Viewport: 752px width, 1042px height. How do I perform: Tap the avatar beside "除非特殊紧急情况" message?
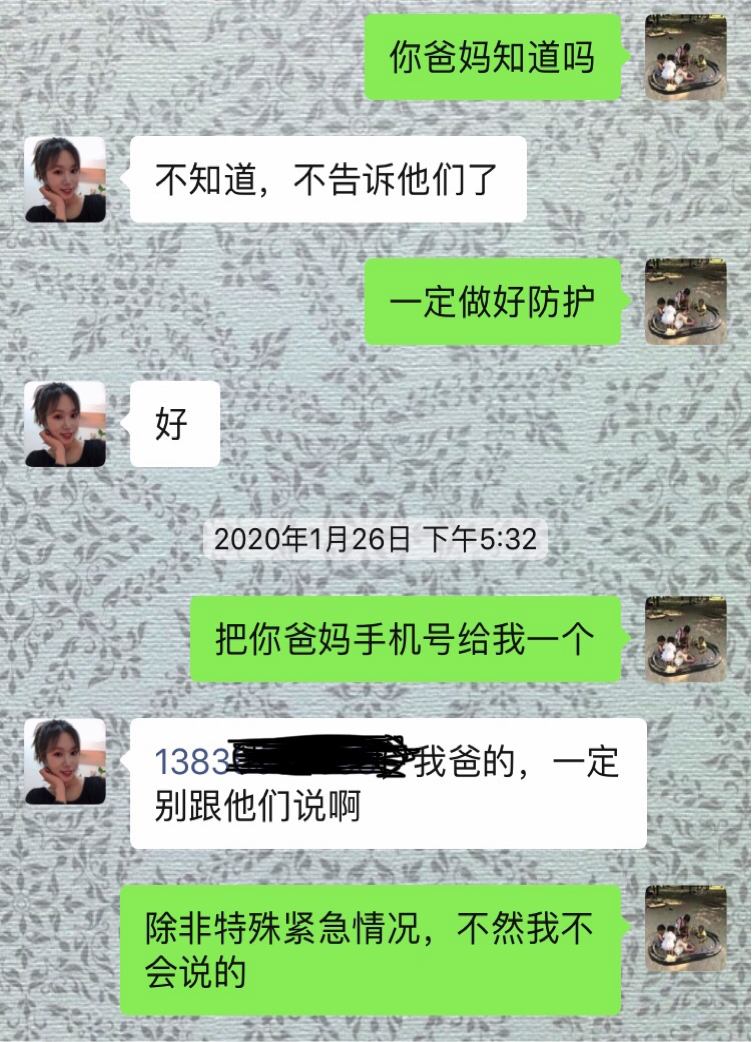685,928
